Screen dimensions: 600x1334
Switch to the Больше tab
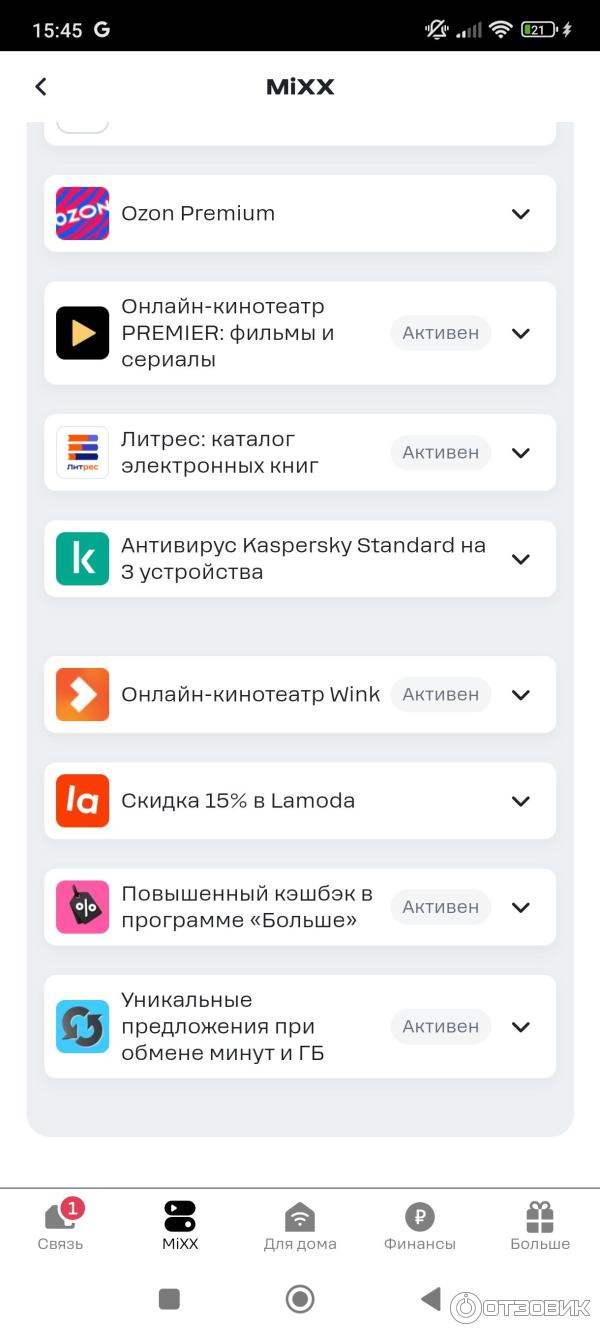(540, 1226)
